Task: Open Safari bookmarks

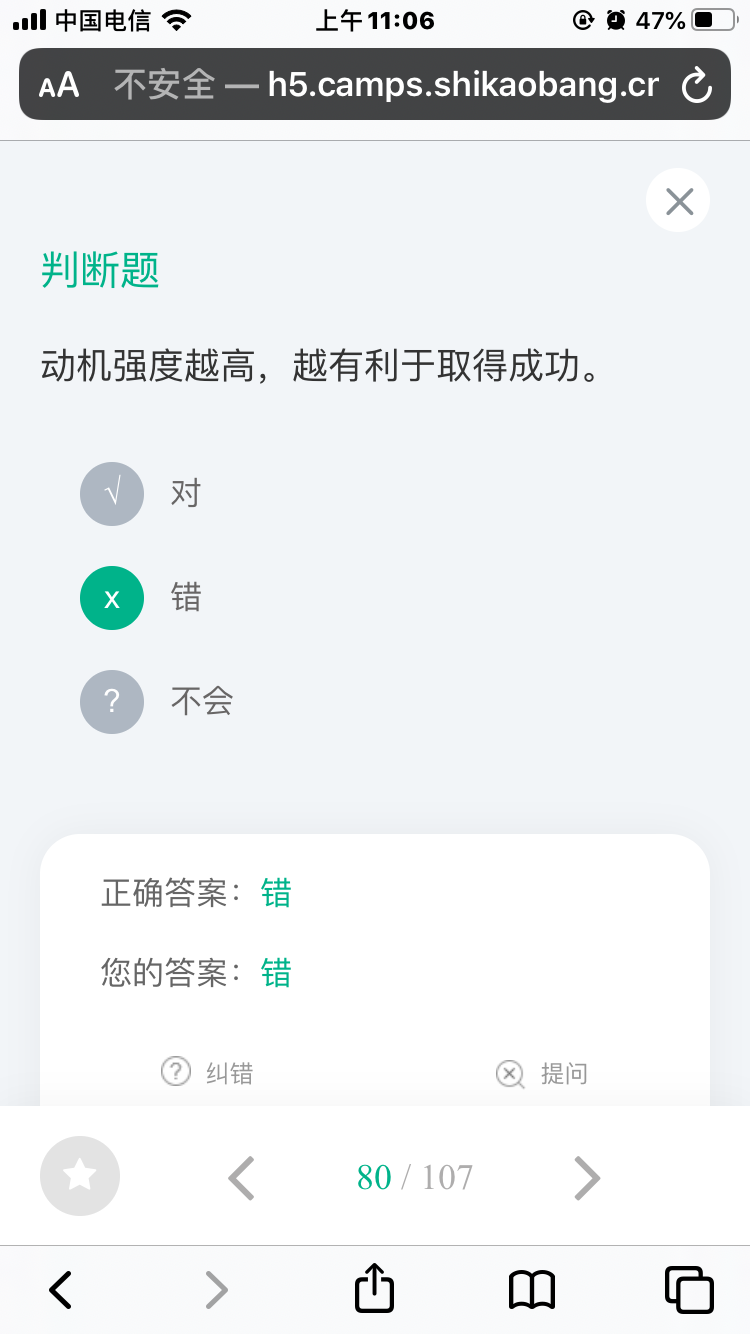Action: coord(532,1290)
